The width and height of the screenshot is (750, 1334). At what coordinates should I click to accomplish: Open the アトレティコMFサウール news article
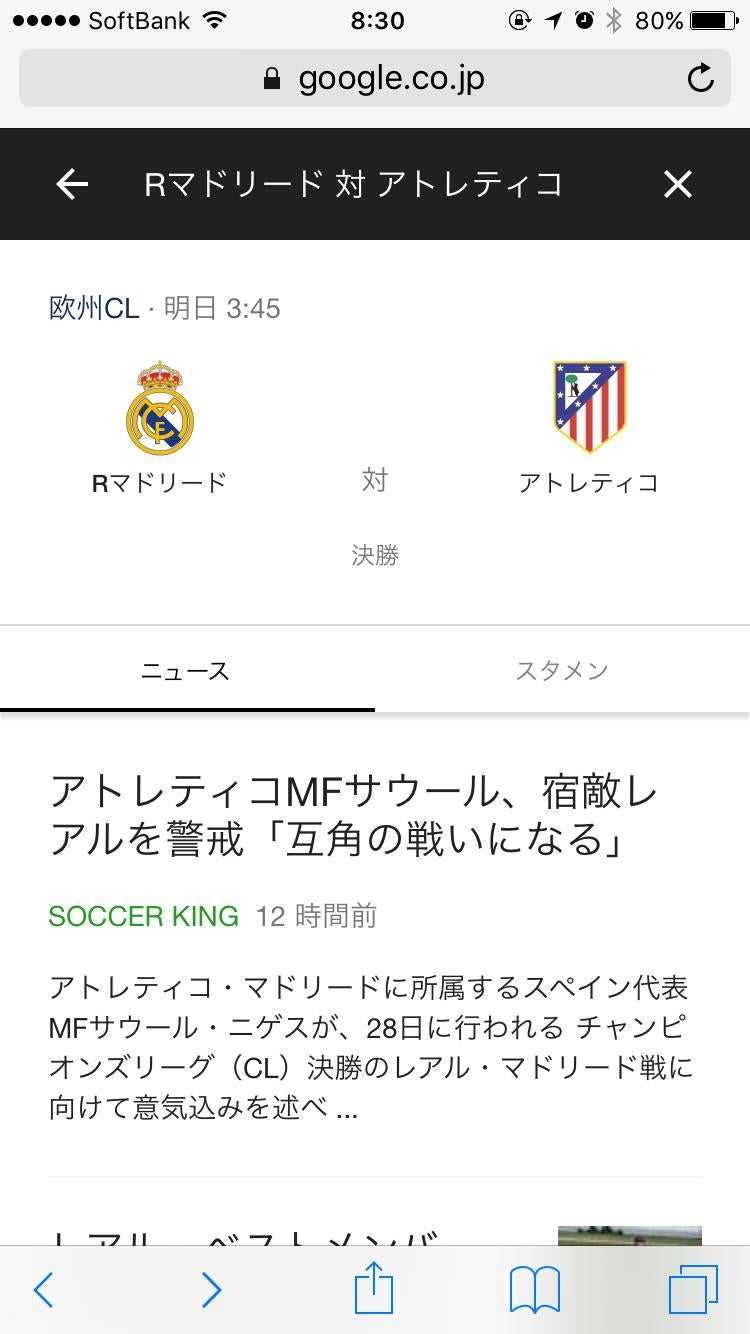354,815
